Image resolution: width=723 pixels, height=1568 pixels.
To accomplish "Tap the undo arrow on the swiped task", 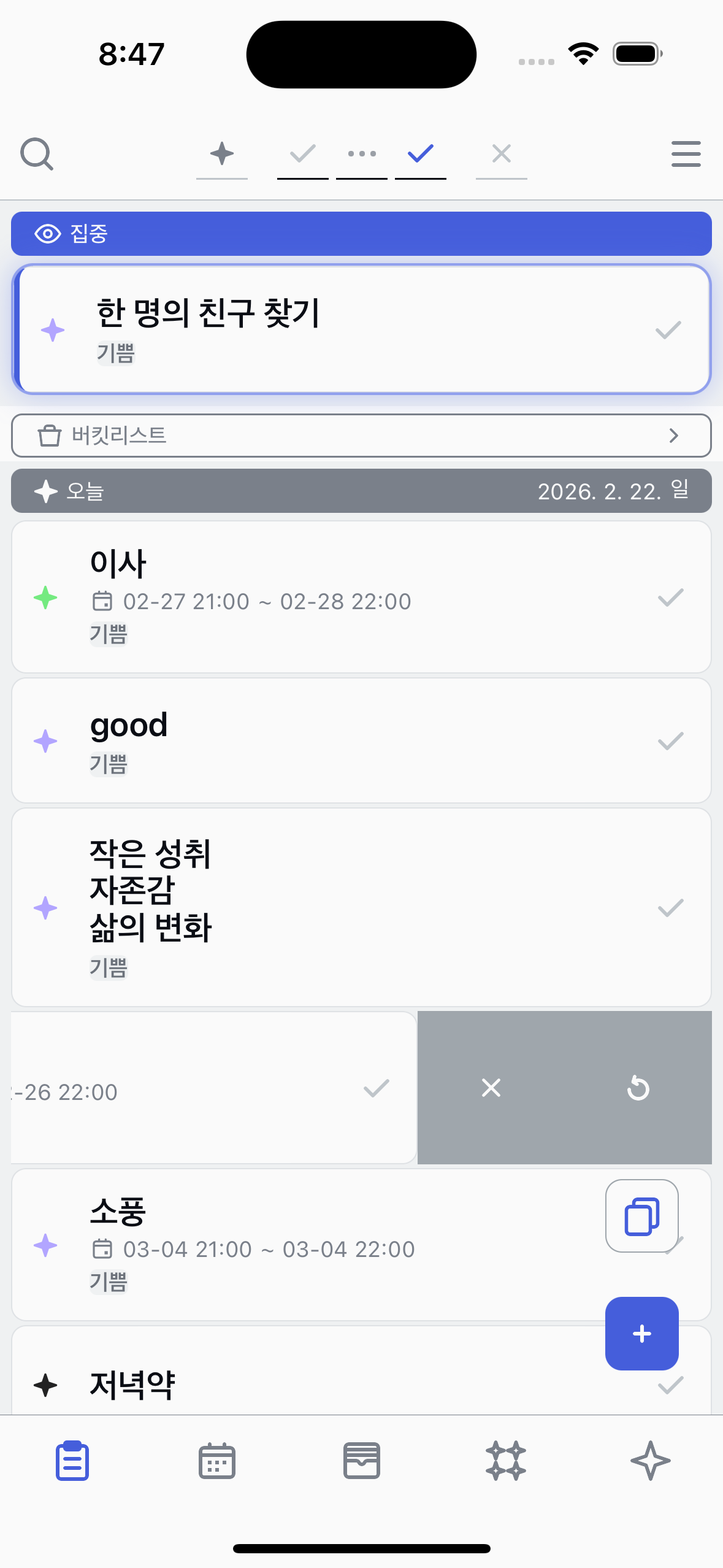I will [x=638, y=1088].
